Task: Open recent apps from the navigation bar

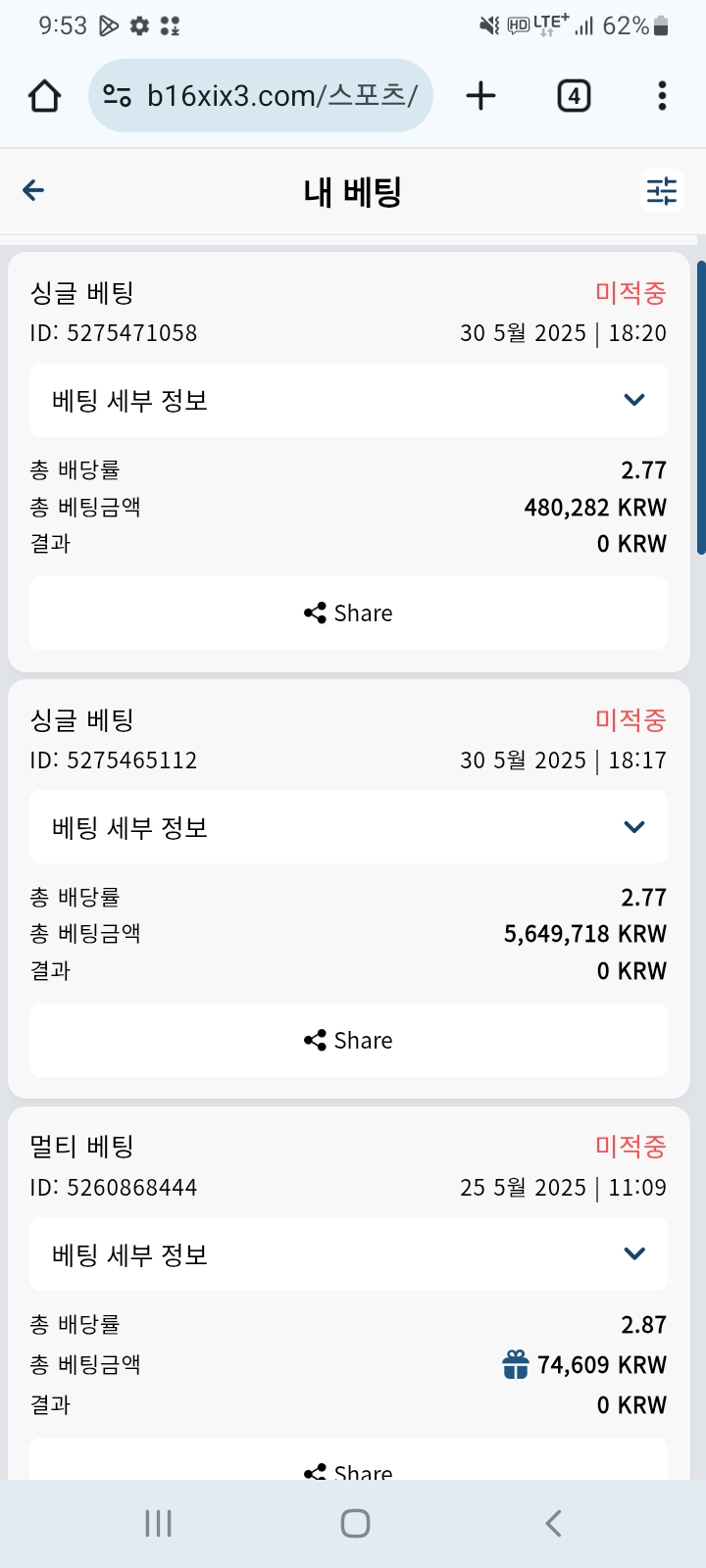Action: tap(158, 1523)
